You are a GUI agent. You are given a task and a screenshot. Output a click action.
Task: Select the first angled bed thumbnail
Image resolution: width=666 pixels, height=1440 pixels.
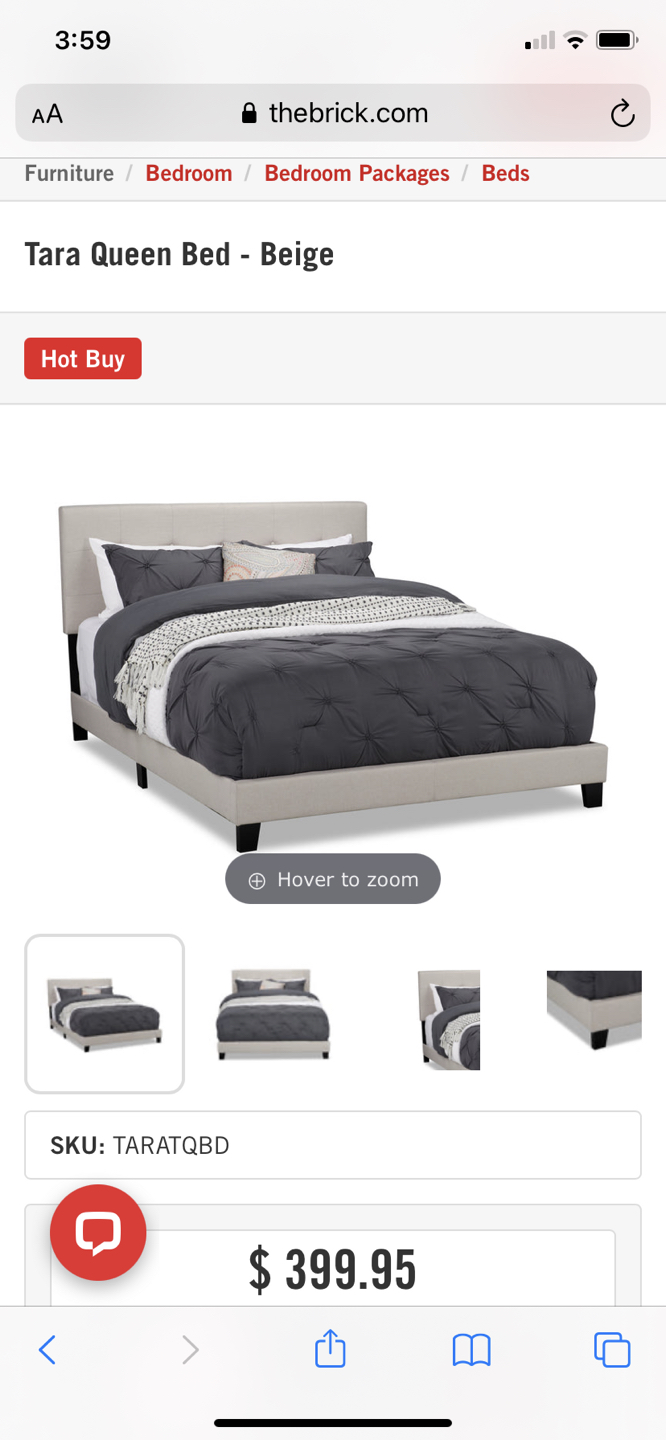pyautogui.click(x=105, y=1014)
